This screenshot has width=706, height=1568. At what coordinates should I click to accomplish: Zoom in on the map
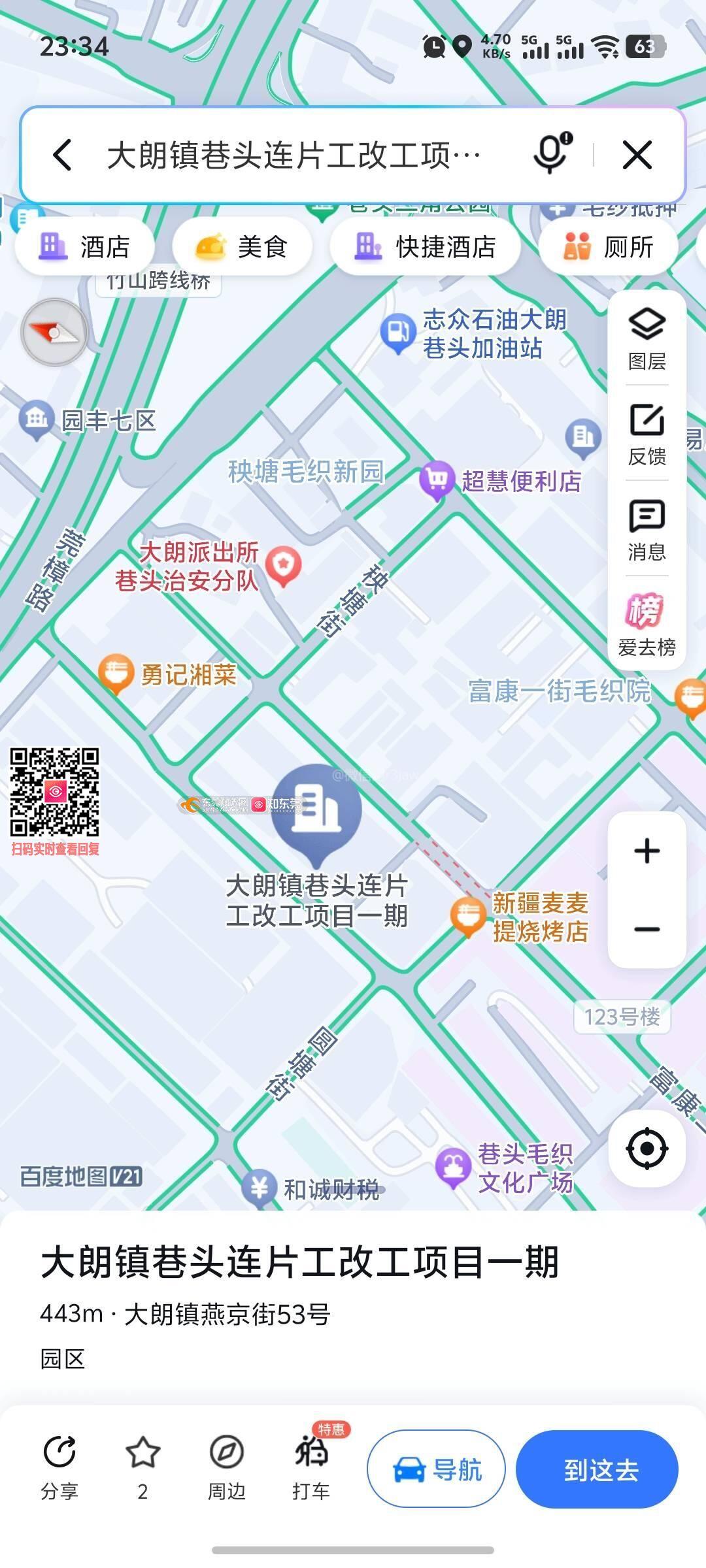click(647, 851)
